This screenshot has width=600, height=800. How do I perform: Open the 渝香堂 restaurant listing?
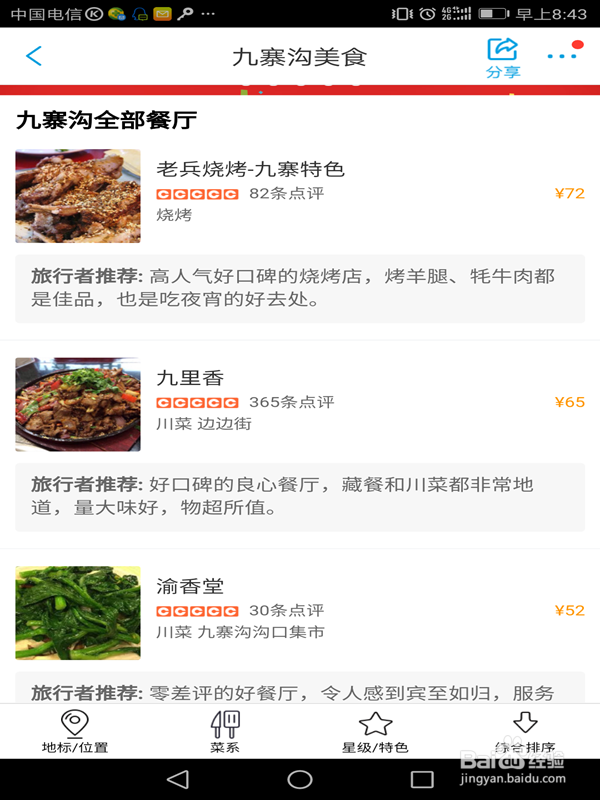click(190, 586)
